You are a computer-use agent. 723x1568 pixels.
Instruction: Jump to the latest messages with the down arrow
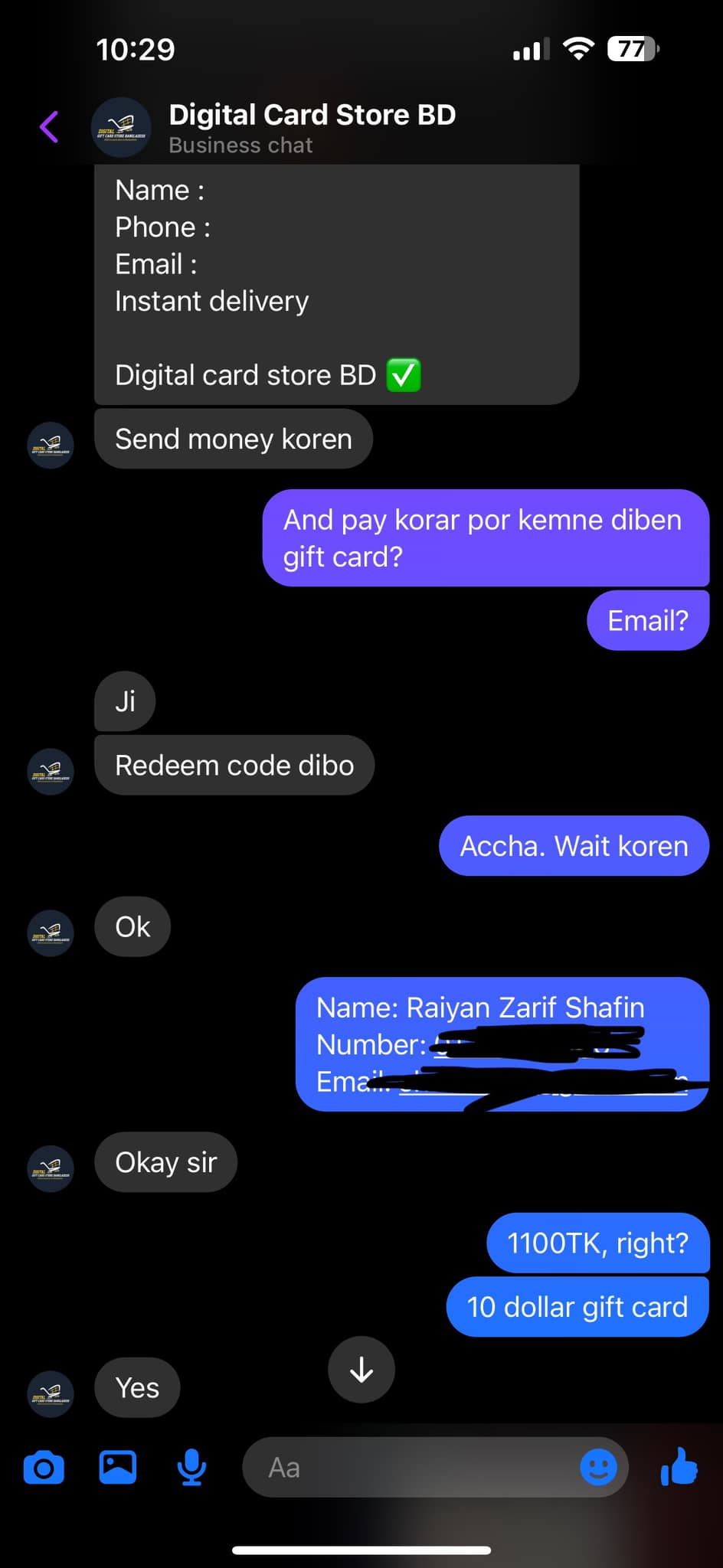361,1370
